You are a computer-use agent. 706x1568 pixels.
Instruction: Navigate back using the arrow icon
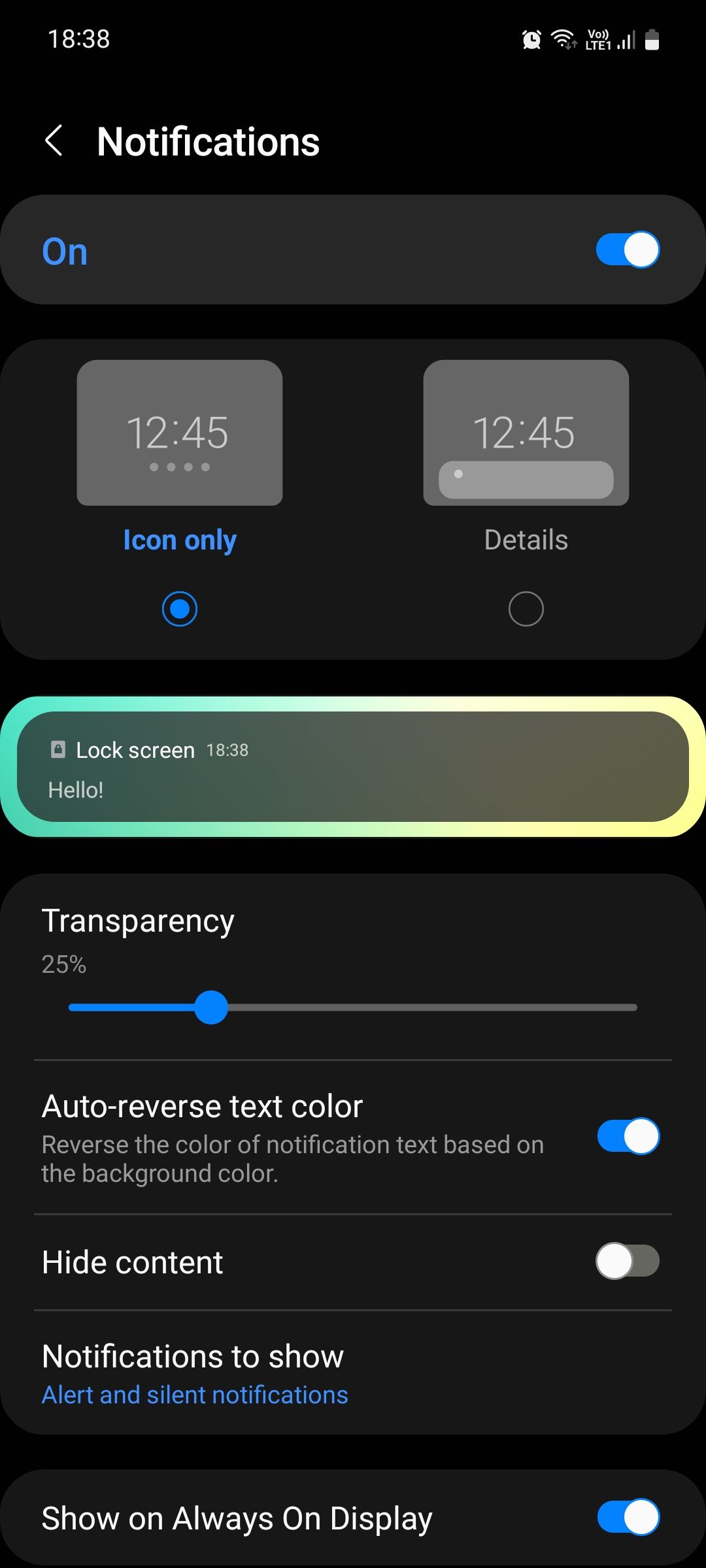(x=55, y=140)
